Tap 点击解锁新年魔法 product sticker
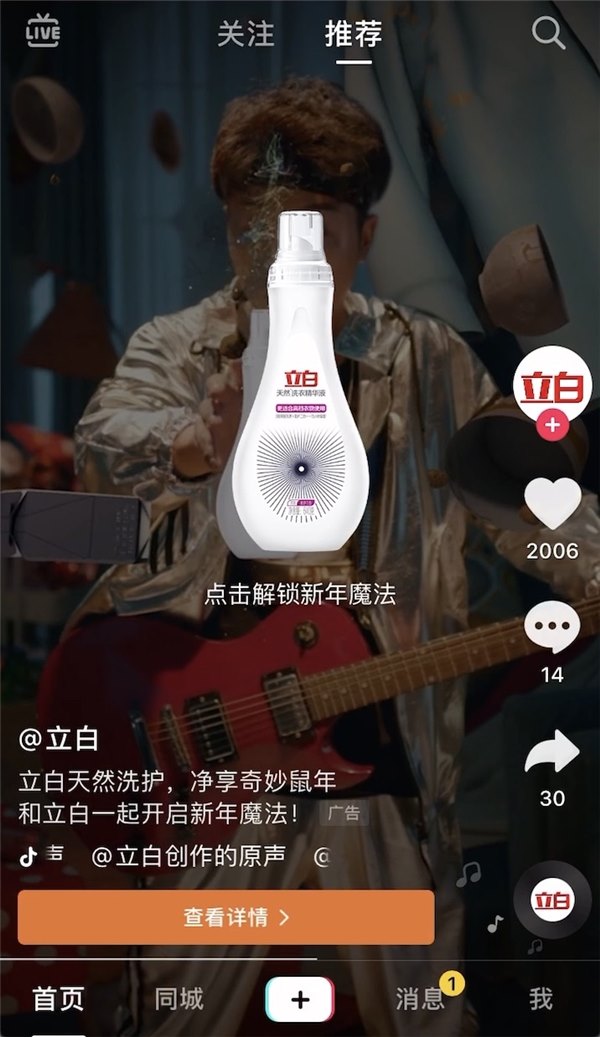The width and height of the screenshot is (600, 1037). [x=300, y=594]
